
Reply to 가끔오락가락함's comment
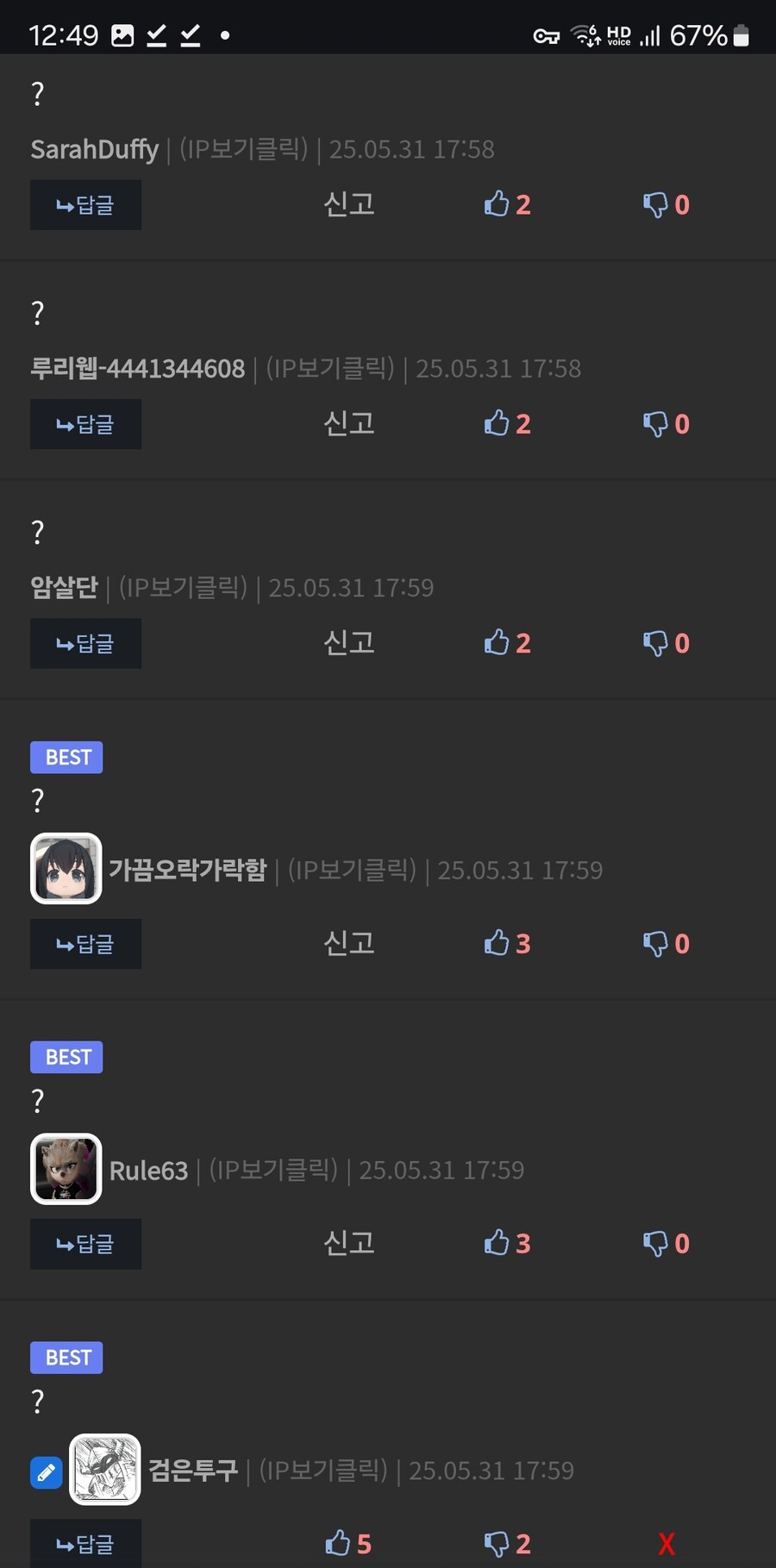(x=85, y=944)
